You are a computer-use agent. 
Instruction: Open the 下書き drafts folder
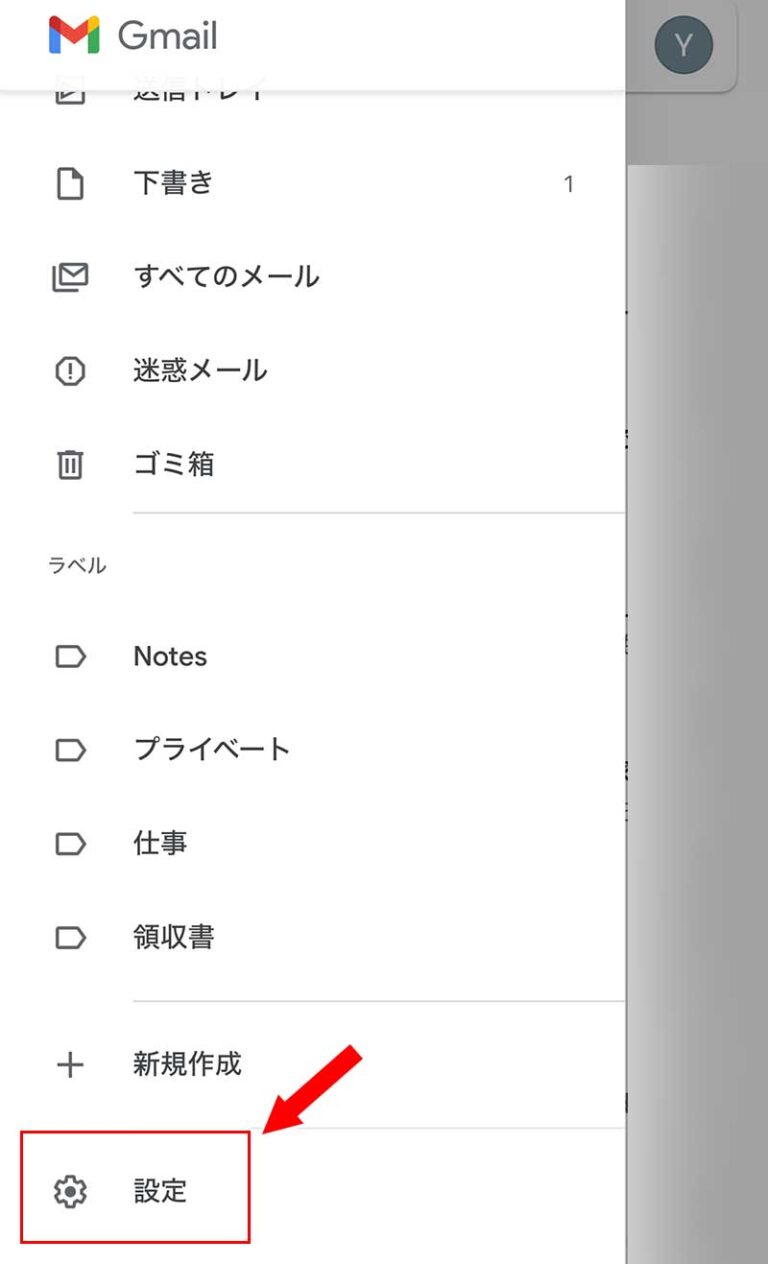point(174,184)
